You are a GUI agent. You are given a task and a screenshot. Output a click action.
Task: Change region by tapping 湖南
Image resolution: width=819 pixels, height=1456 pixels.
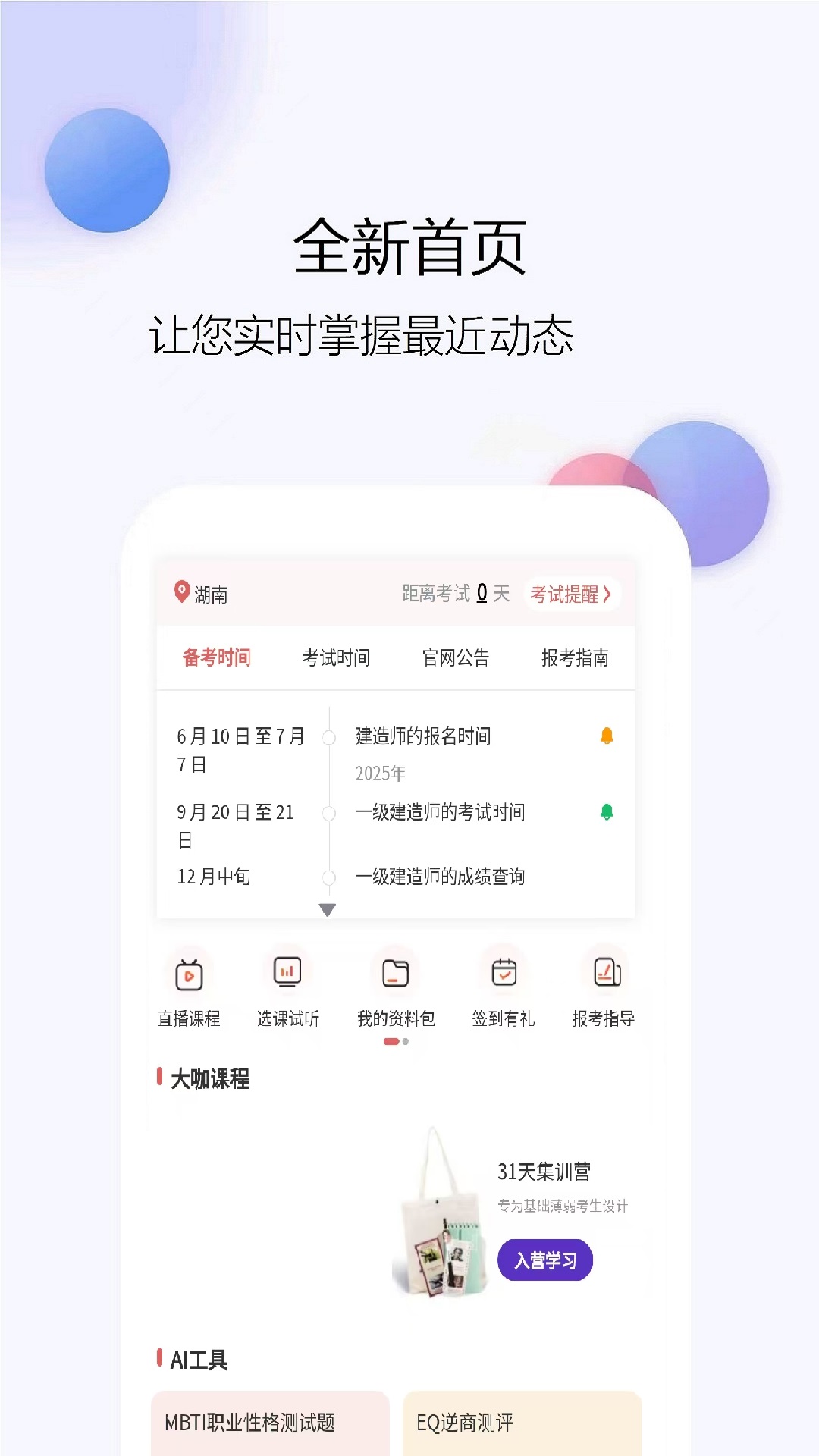(x=209, y=594)
